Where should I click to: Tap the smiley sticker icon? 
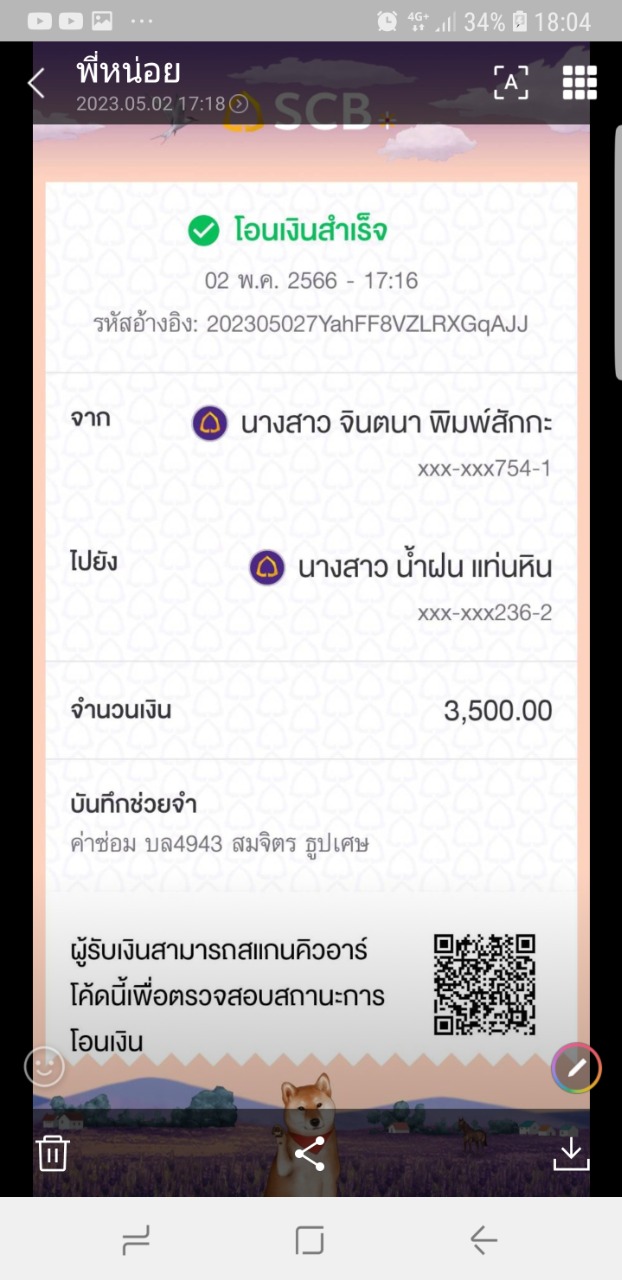click(44, 1067)
